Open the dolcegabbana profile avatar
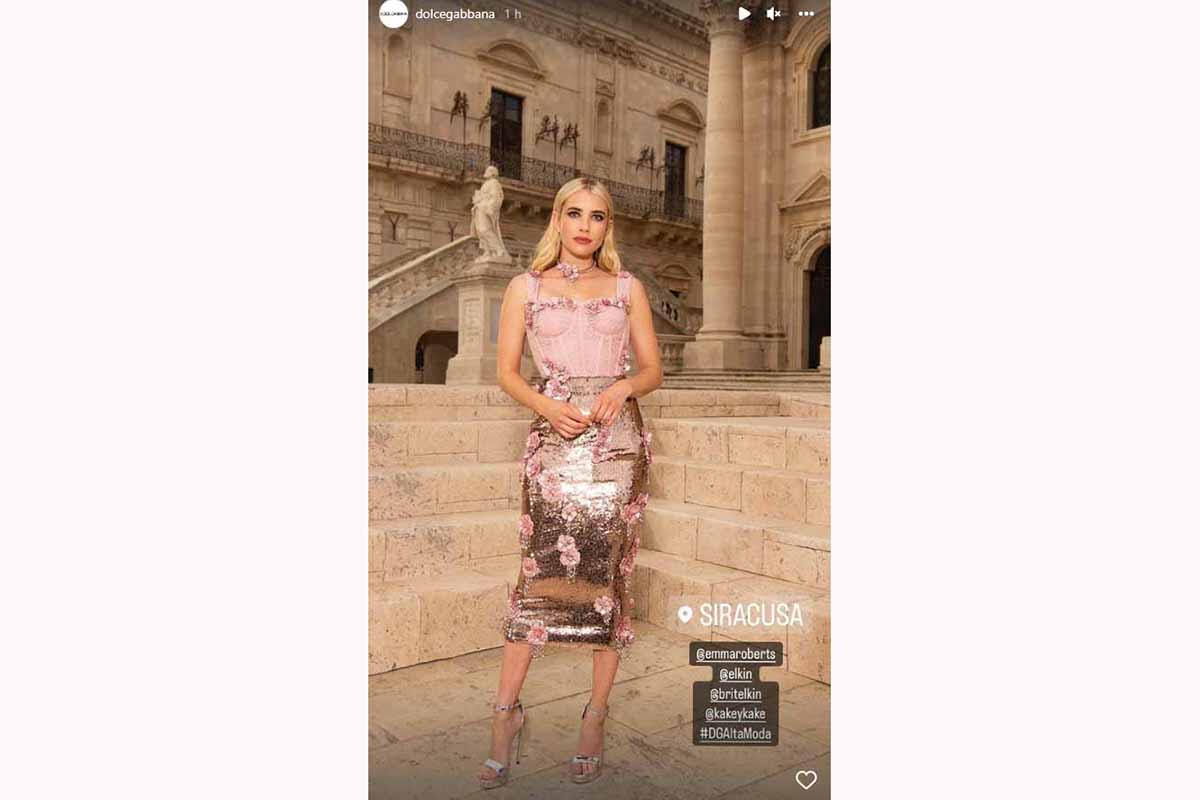This screenshot has width=1200, height=800. [x=393, y=14]
